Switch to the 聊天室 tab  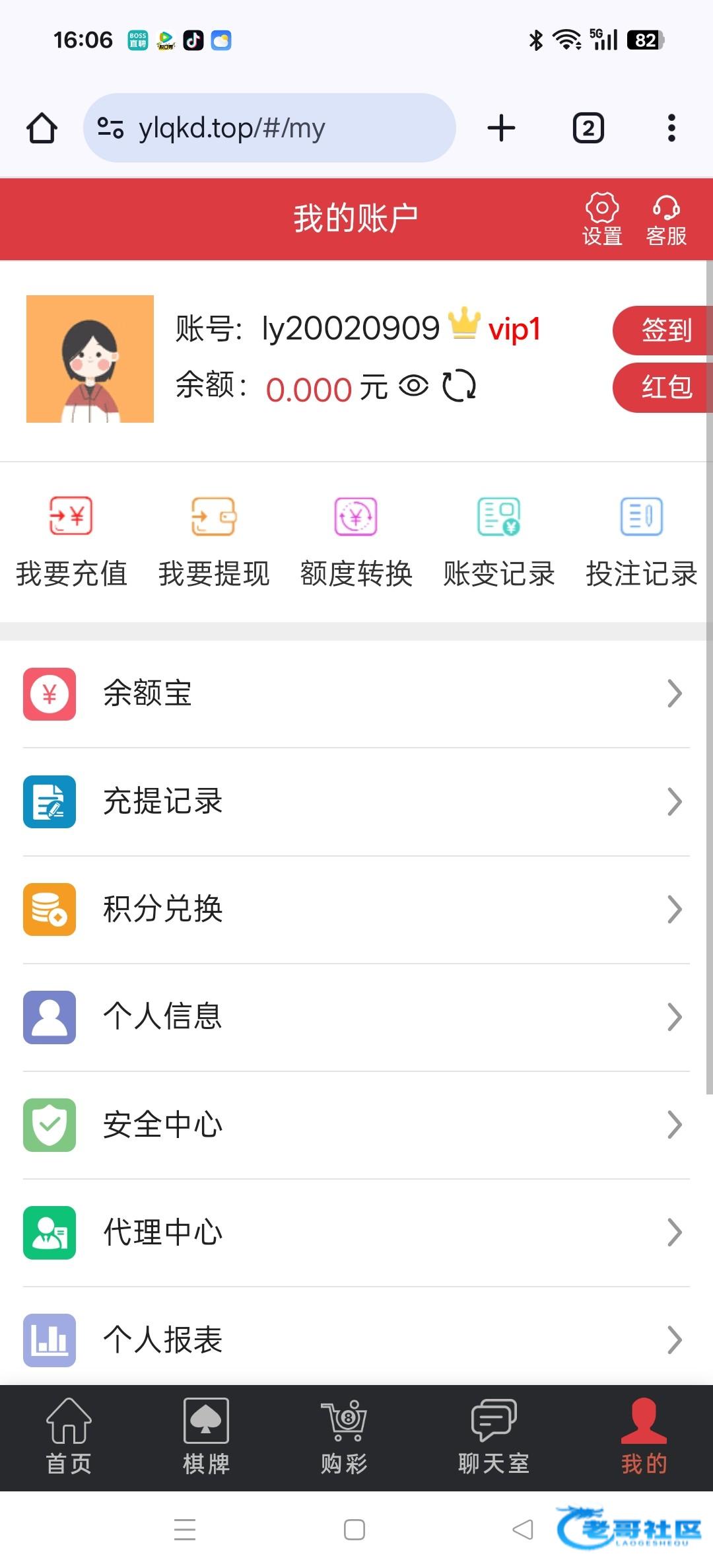pyautogui.click(x=494, y=1437)
